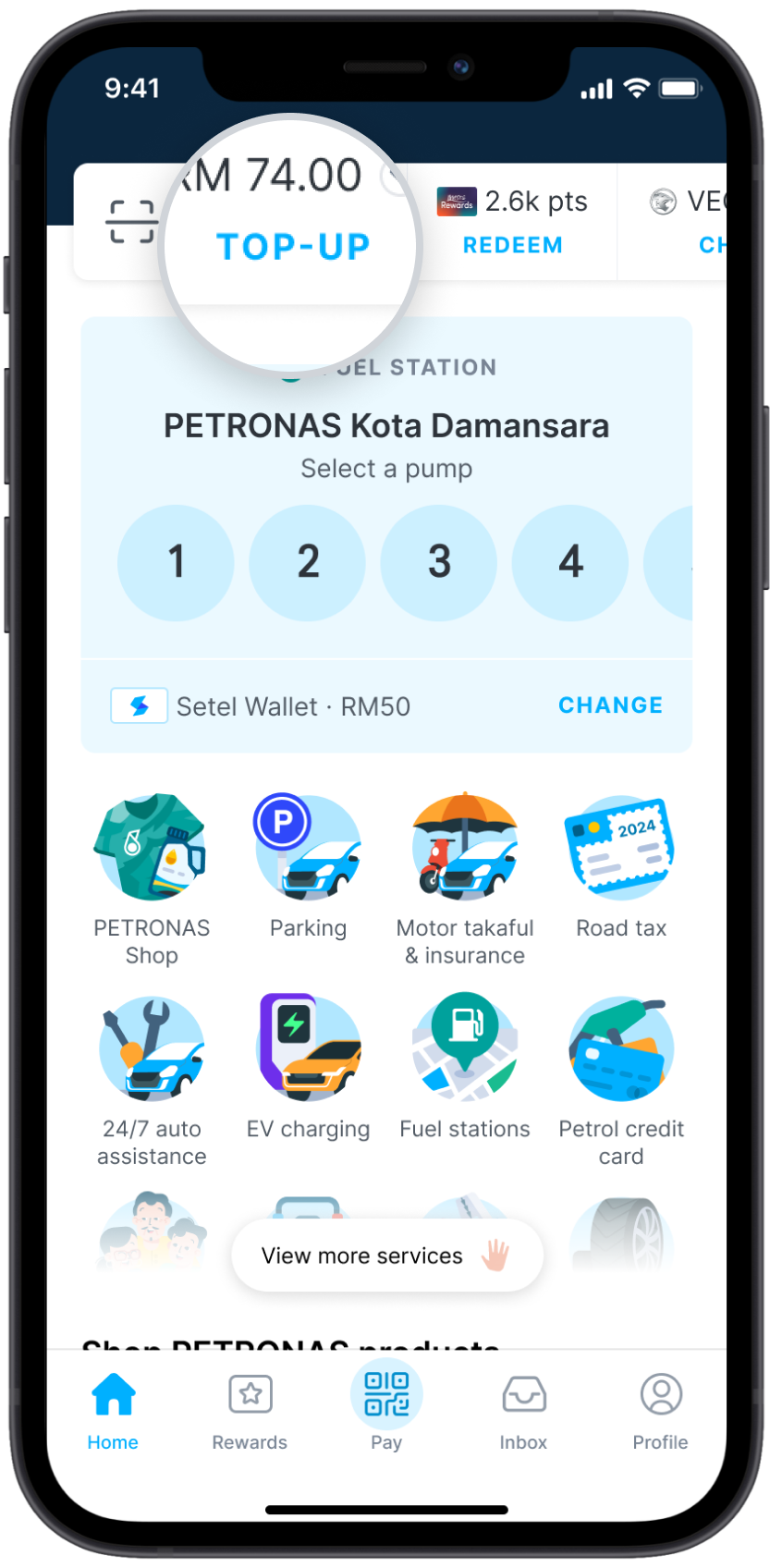The image size is (770, 1568).
Task: Tap TOP-UP to add wallet balance
Action: (293, 247)
